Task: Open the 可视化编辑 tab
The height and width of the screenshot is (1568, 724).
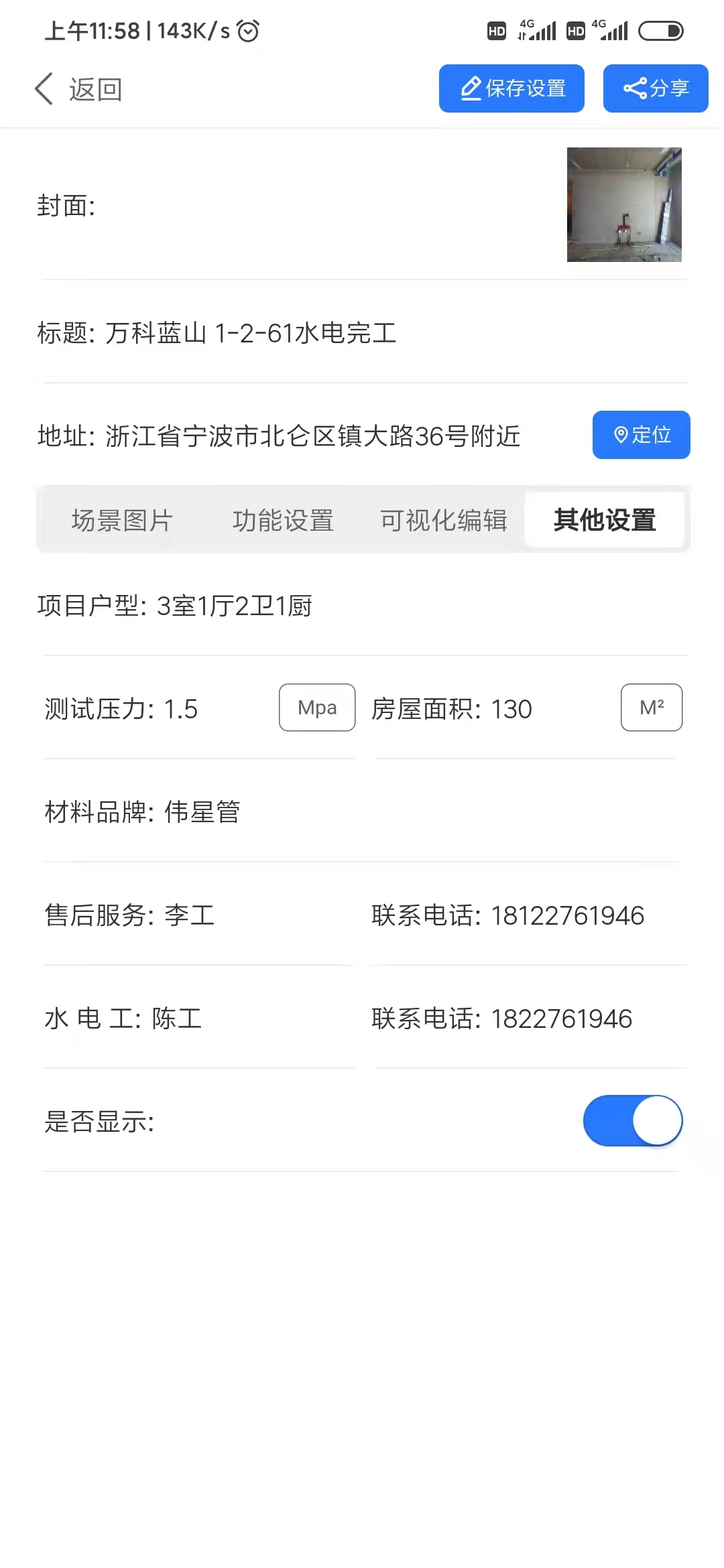Action: click(443, 520)
